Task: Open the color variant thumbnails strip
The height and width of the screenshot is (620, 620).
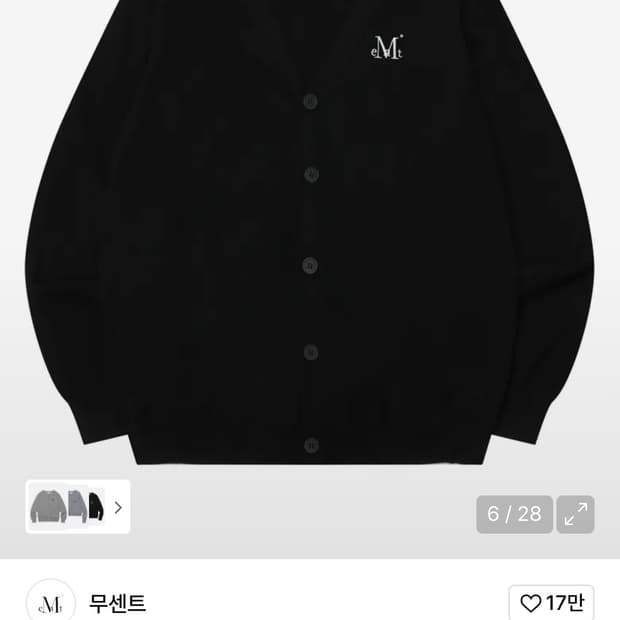Action: pos(78,507)
